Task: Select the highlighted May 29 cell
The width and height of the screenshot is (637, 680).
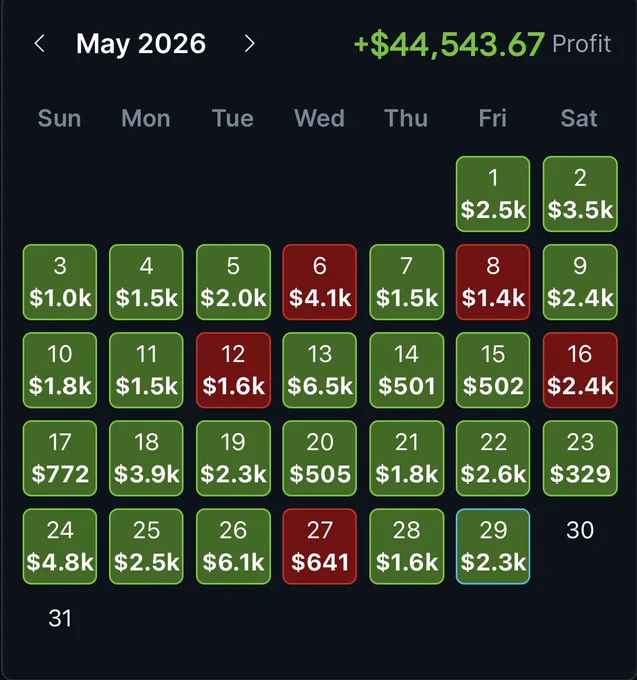Action: pyautogui.click(x=493, y=546)
